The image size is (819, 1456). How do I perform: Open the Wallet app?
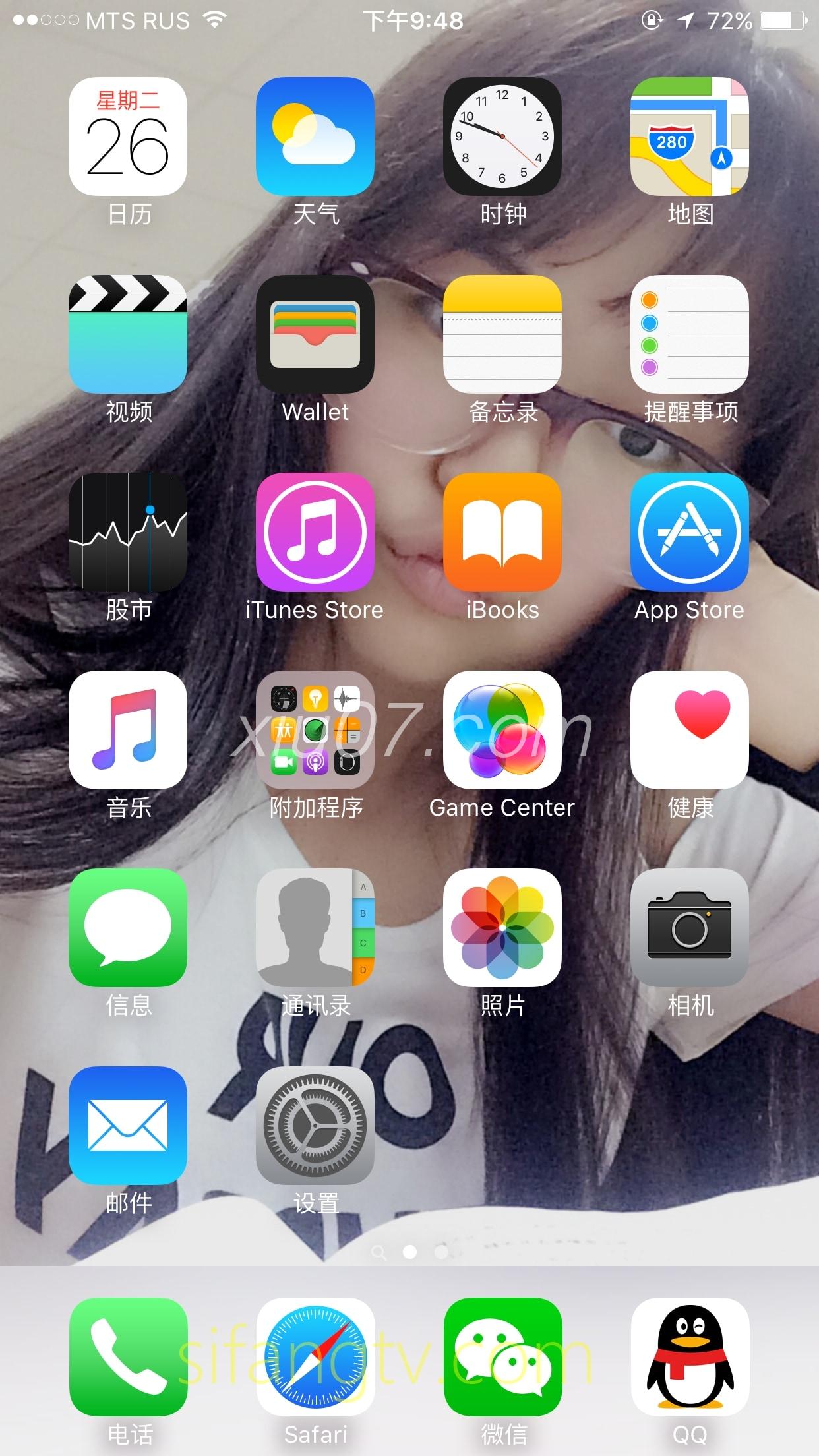point(315,334)
